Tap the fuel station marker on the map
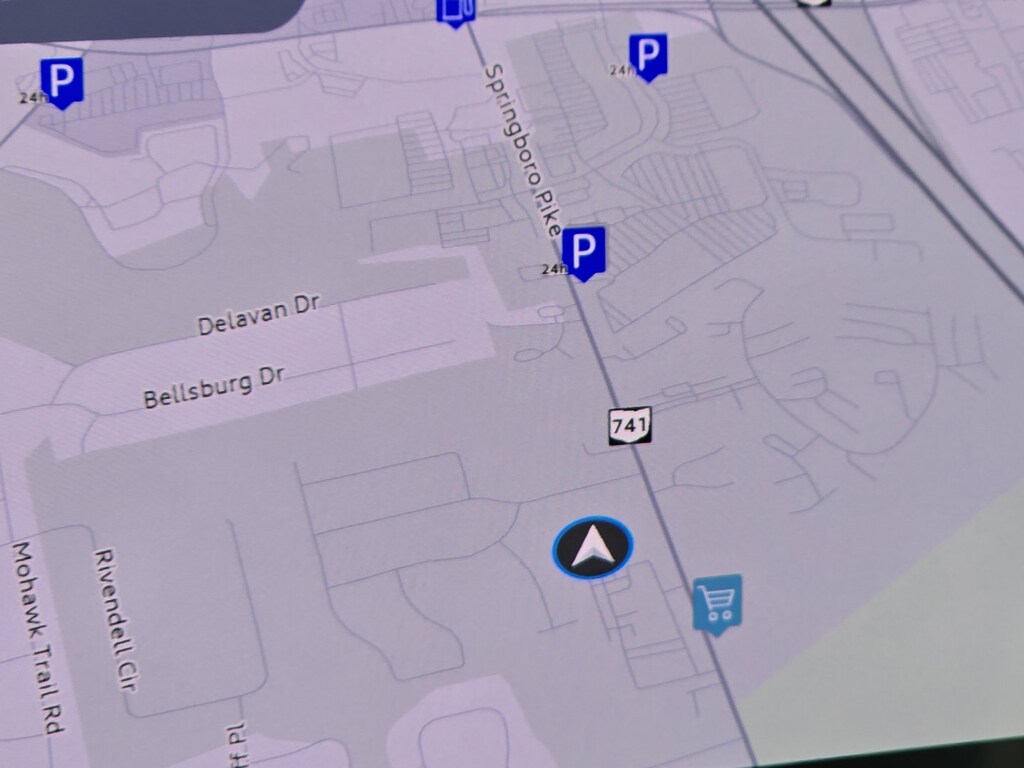 point(456,11)
